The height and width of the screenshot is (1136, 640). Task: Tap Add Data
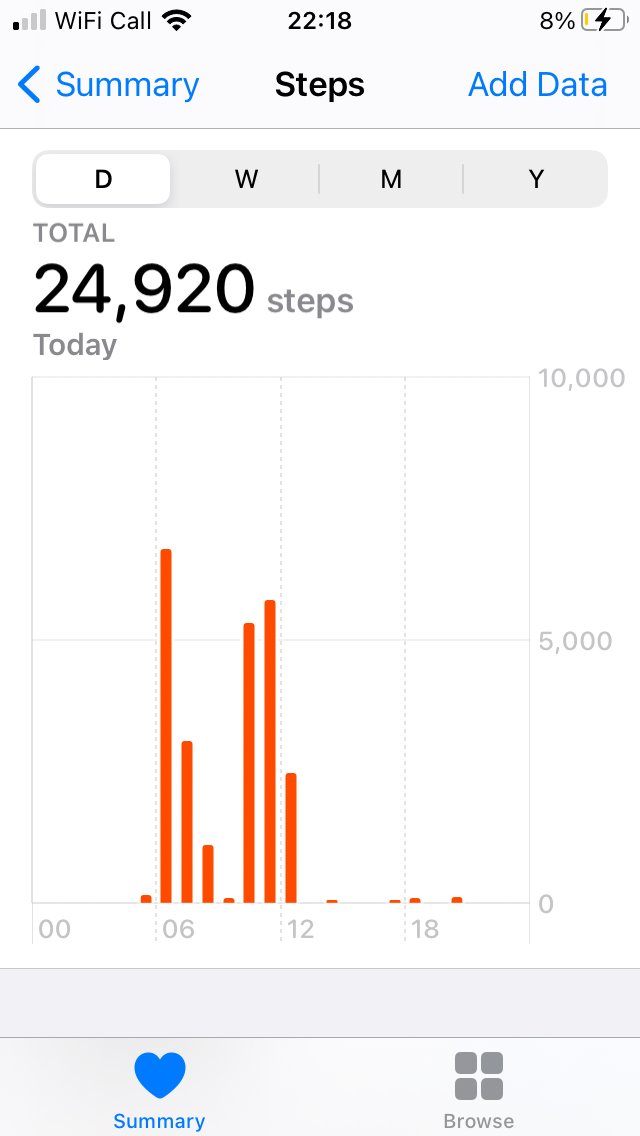pyautogui.click(x=537, y=85)
